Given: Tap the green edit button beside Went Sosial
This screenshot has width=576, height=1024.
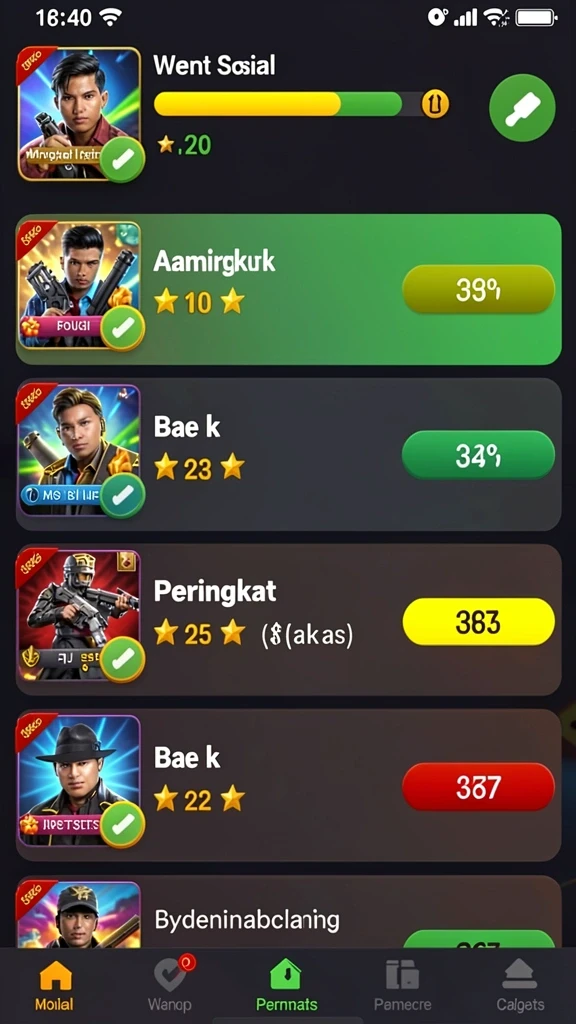Looking at the screenshot, I should (x=522, y=108).
